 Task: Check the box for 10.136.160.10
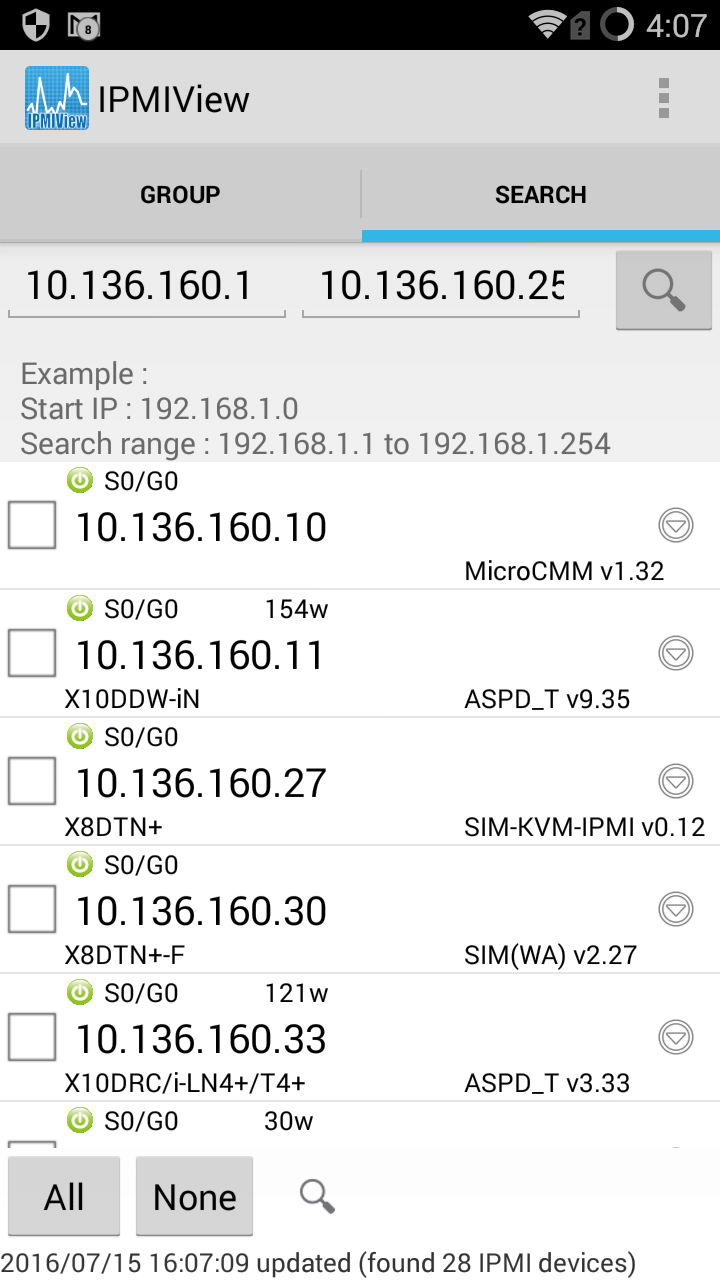point(32,525)
